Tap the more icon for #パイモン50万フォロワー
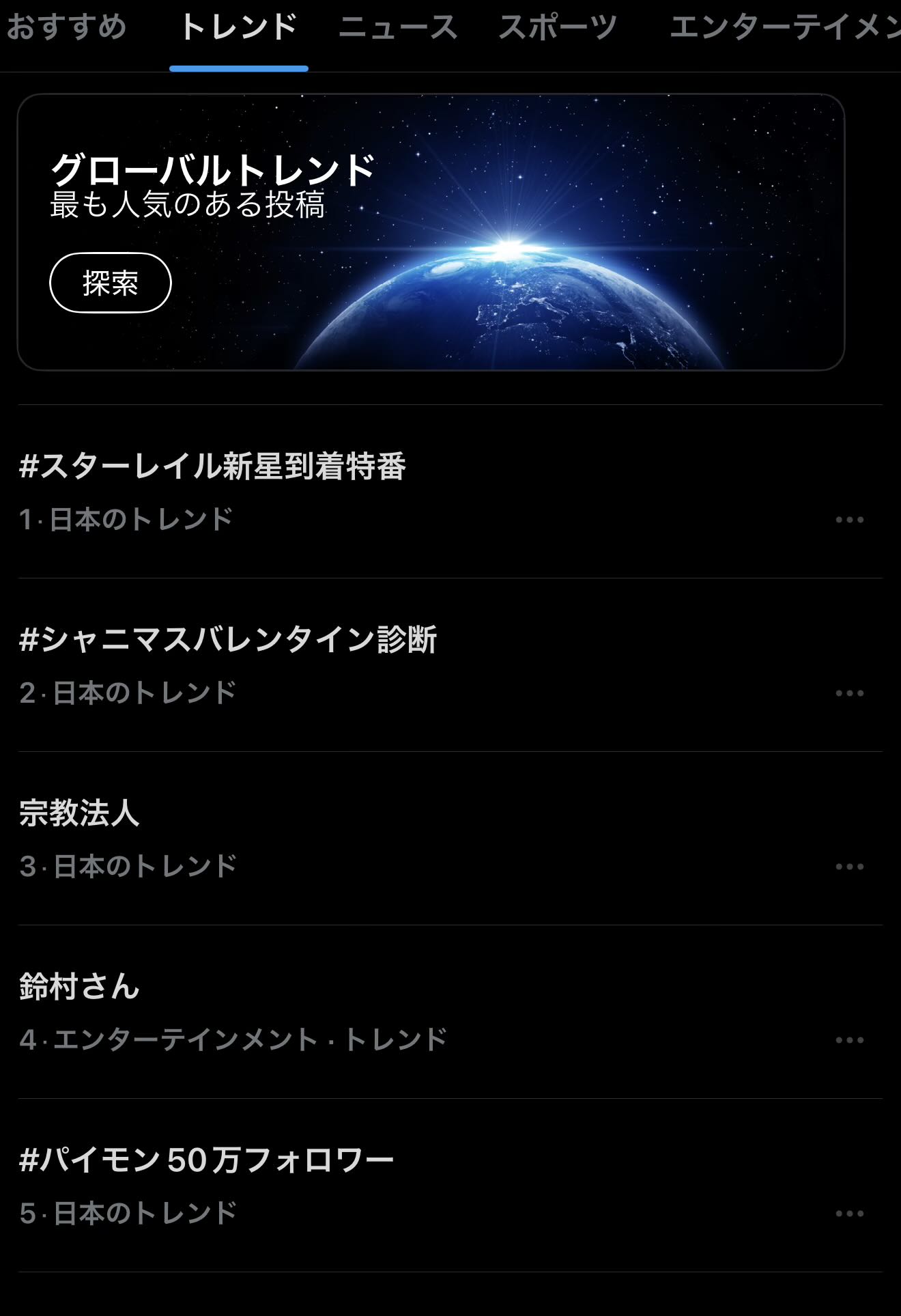 (850, 1214)
